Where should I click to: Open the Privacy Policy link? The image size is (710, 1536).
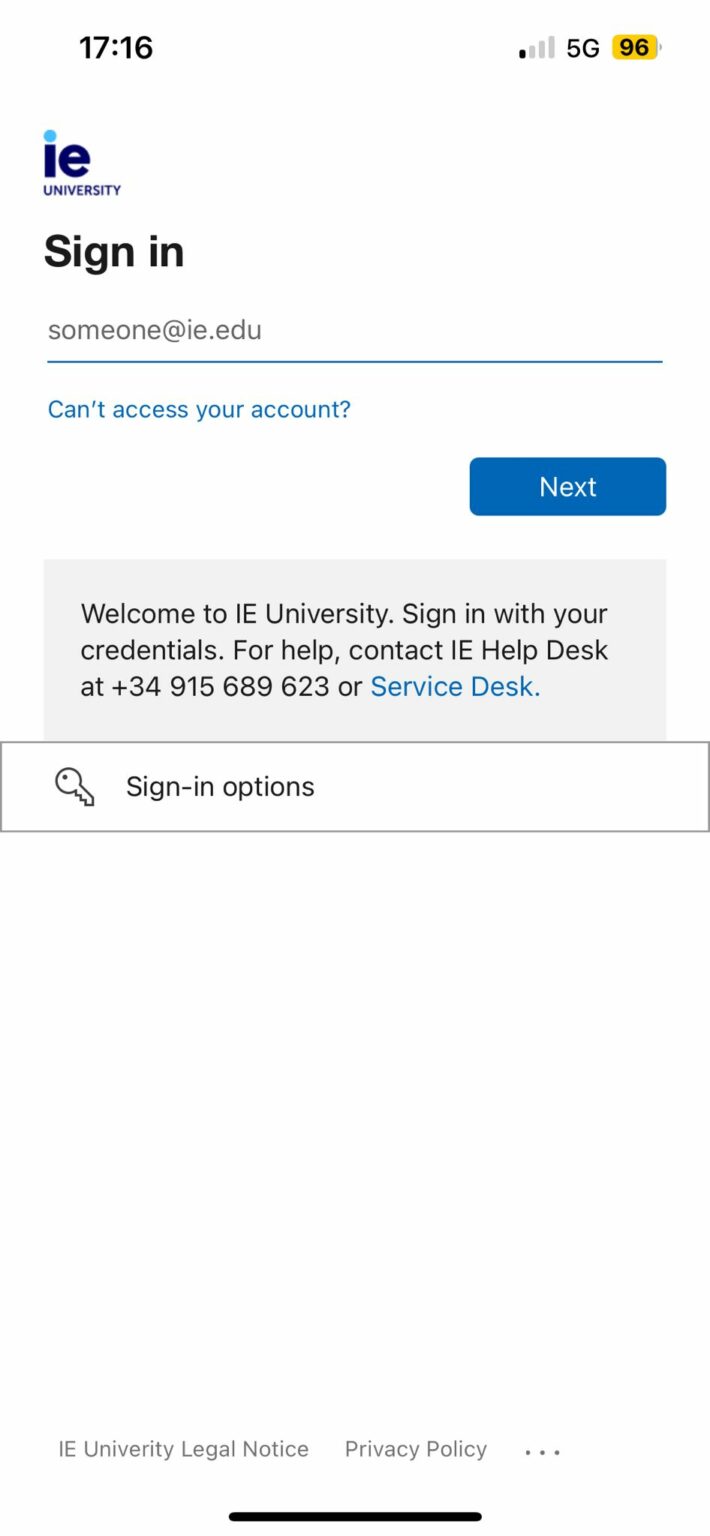416,1449
